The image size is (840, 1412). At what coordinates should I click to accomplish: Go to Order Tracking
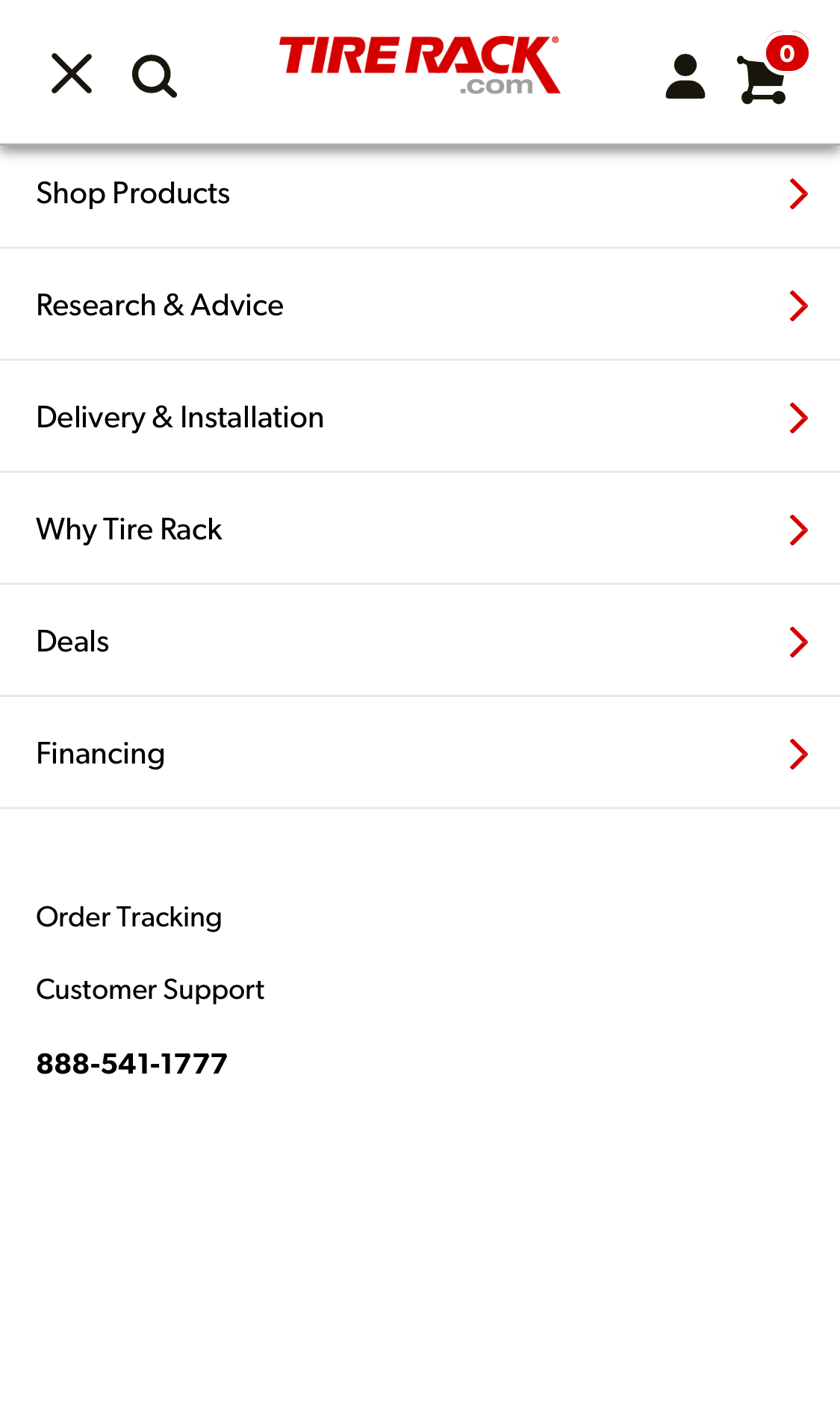point(129,917)
